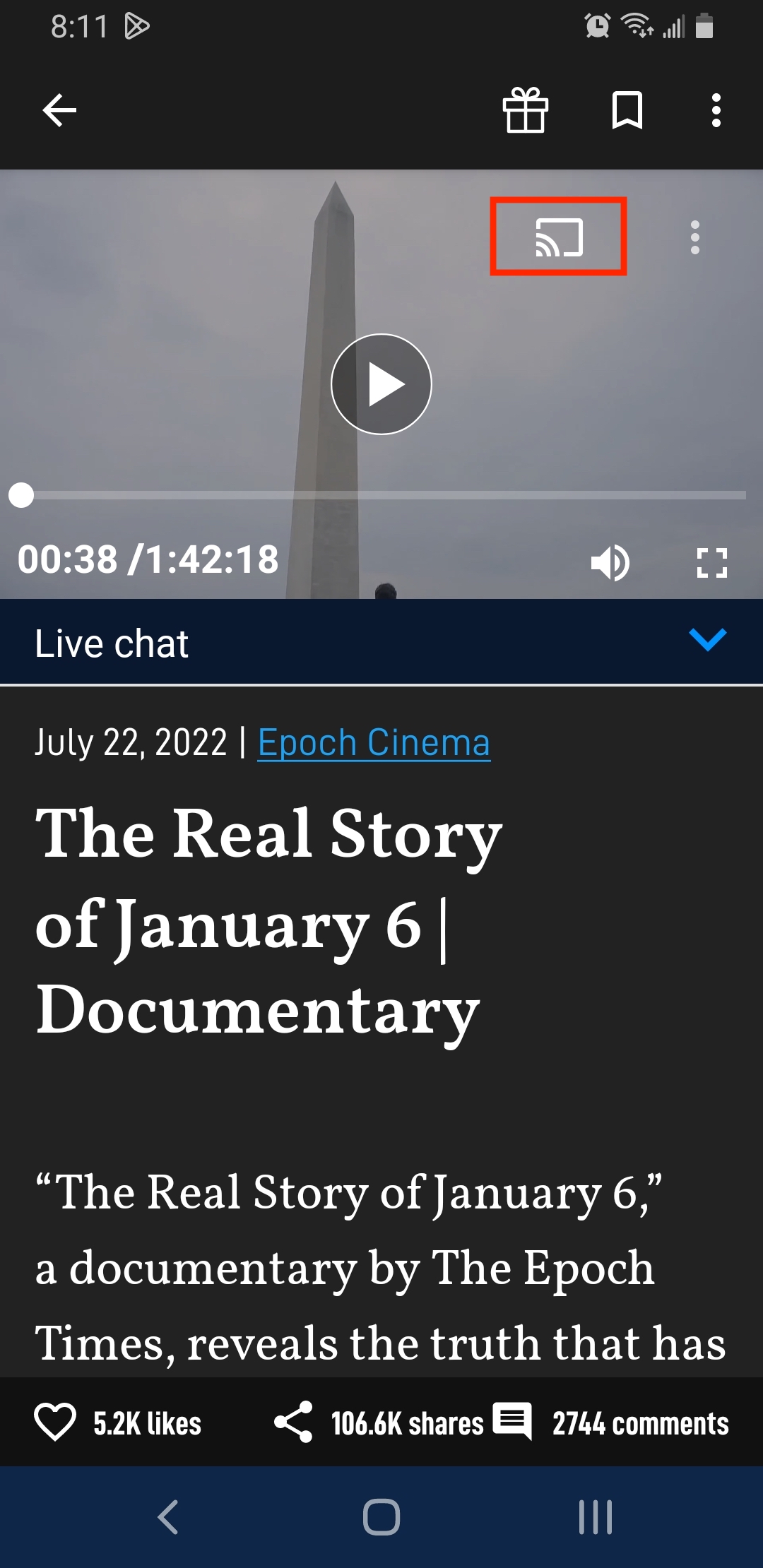This screenshot has width=763, height=1568.
Task: Open the video player options menu
Action: (x=694, y=237)
